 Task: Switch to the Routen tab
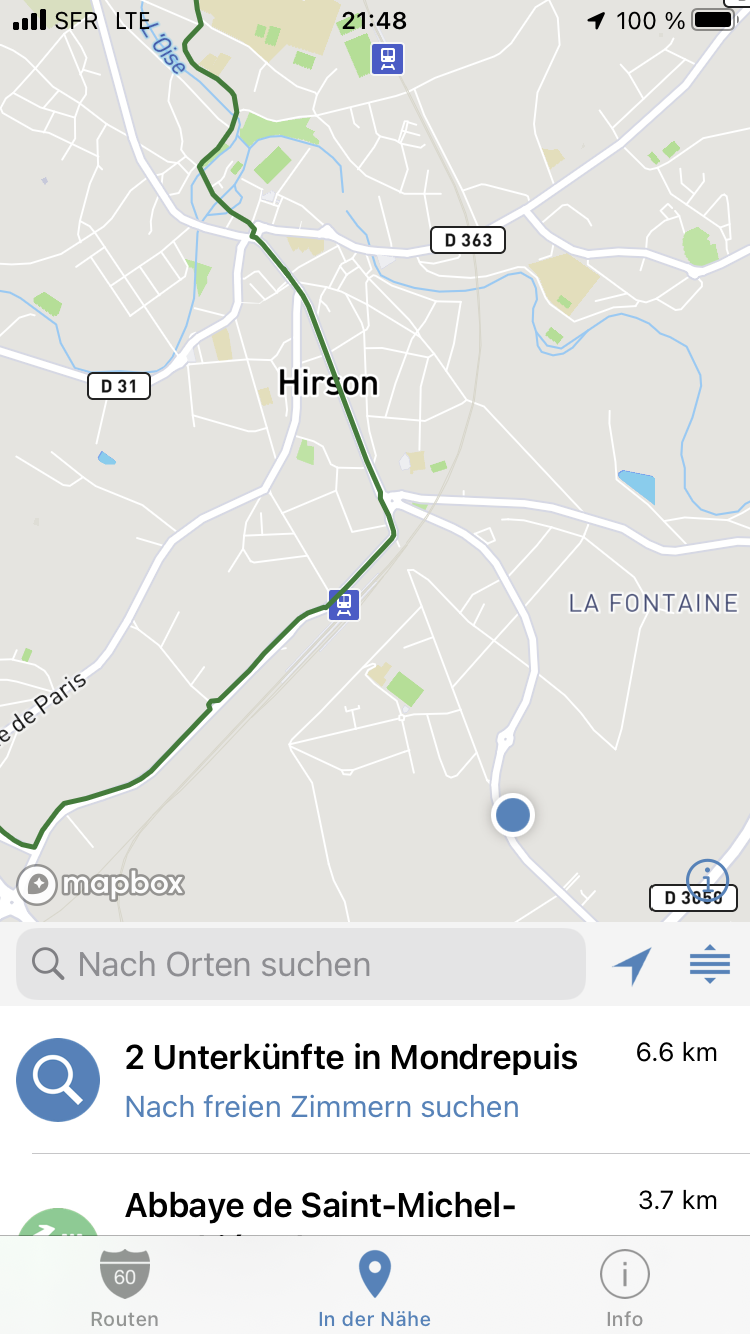124,1290
